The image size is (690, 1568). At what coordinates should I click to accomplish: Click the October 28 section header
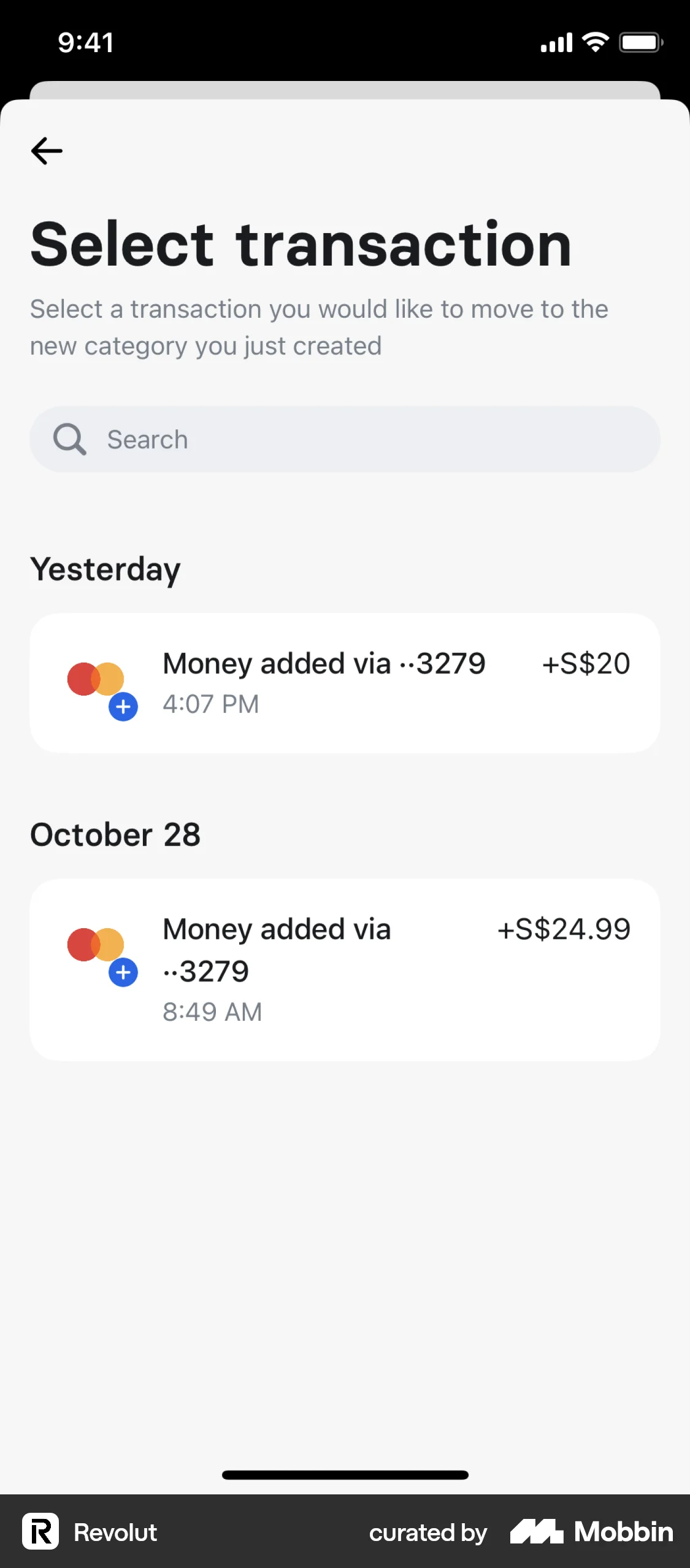(115, 834)
